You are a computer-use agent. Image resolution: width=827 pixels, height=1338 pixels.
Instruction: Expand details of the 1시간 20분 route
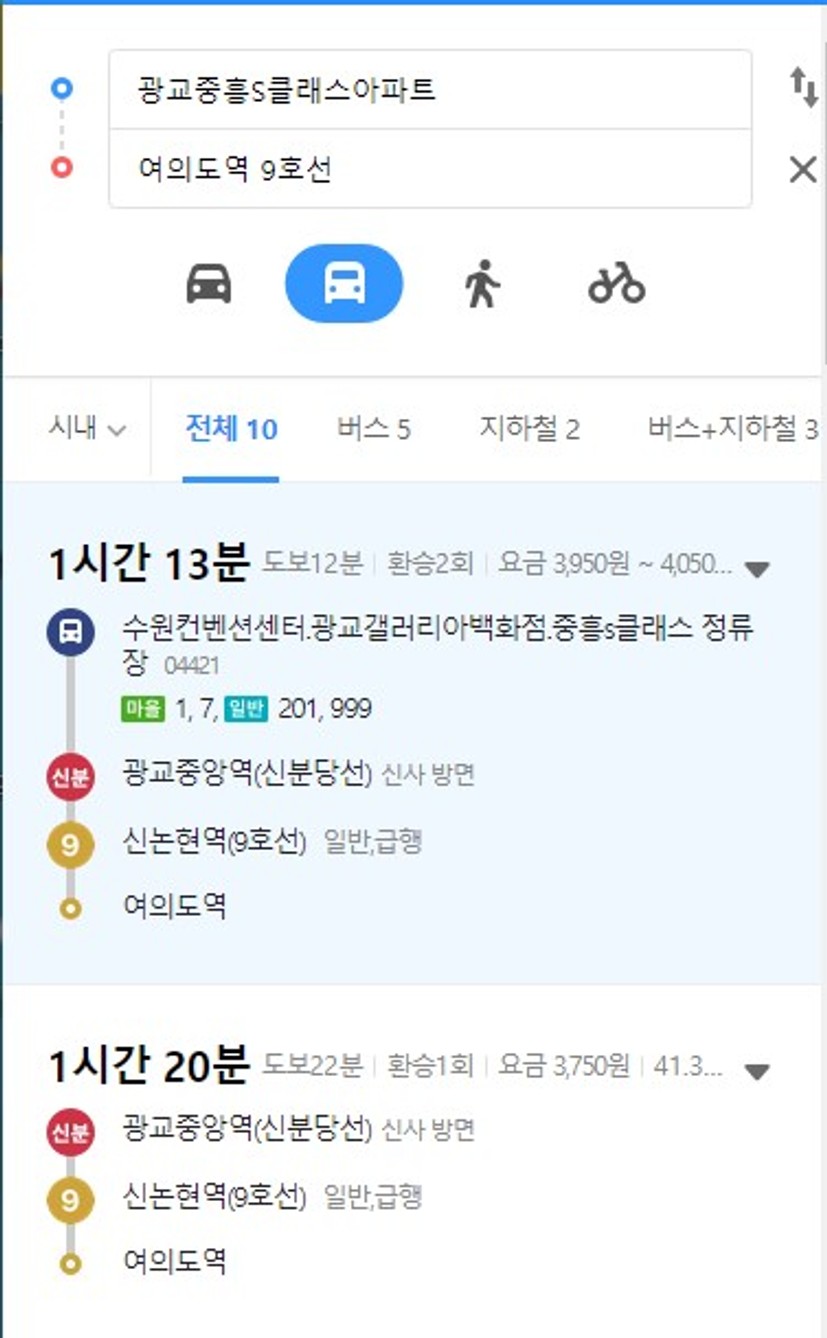pyautogui.click(x=757, y=1072)
